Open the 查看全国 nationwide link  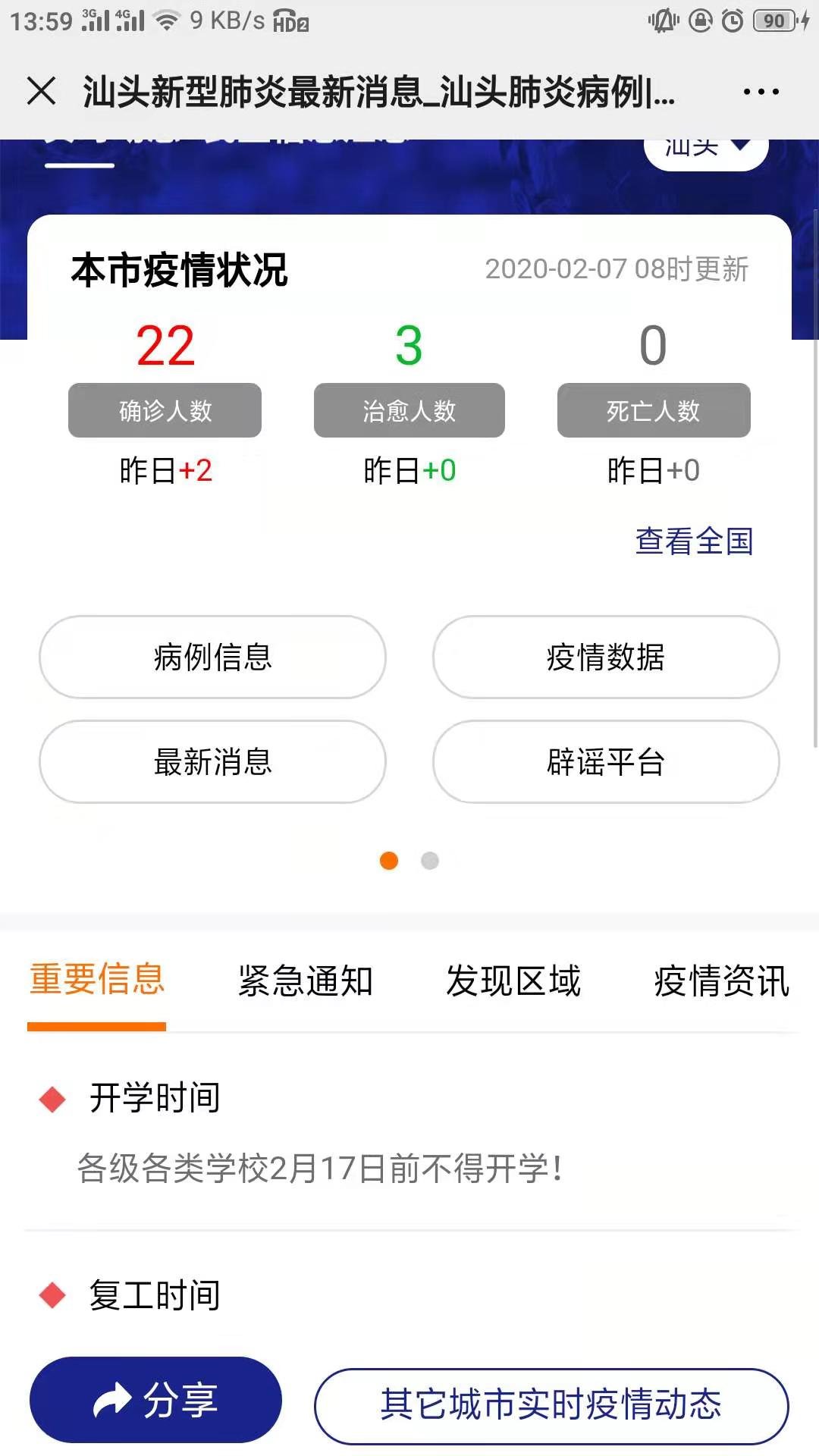pos(694,541)
